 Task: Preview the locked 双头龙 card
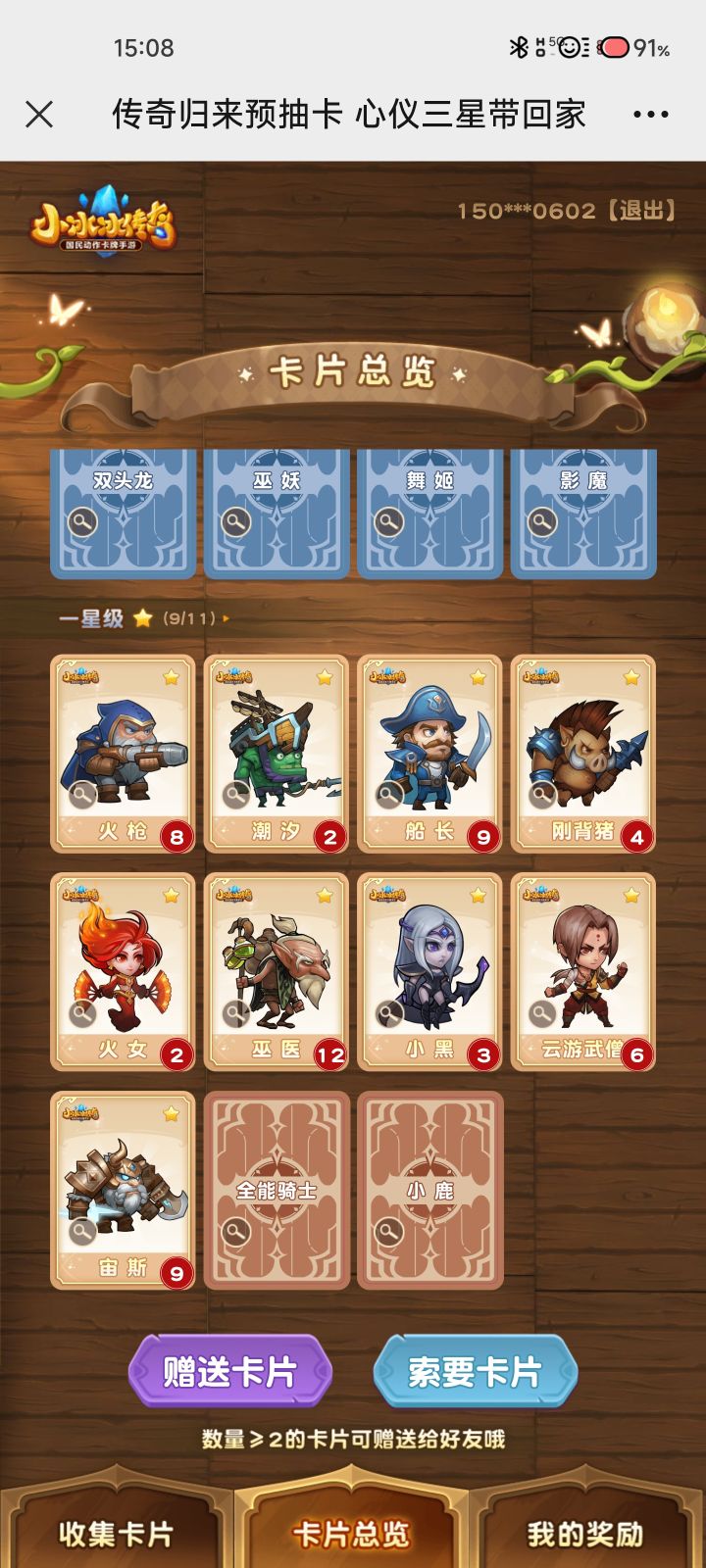123,514
